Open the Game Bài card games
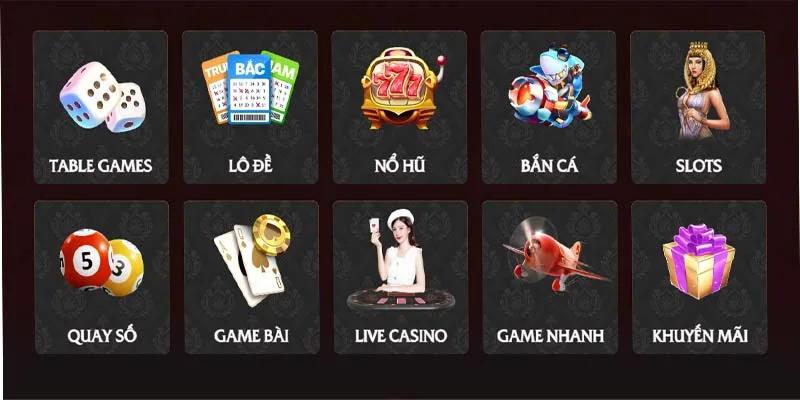Viewport: 800px width, 400px height. [250, 277]
